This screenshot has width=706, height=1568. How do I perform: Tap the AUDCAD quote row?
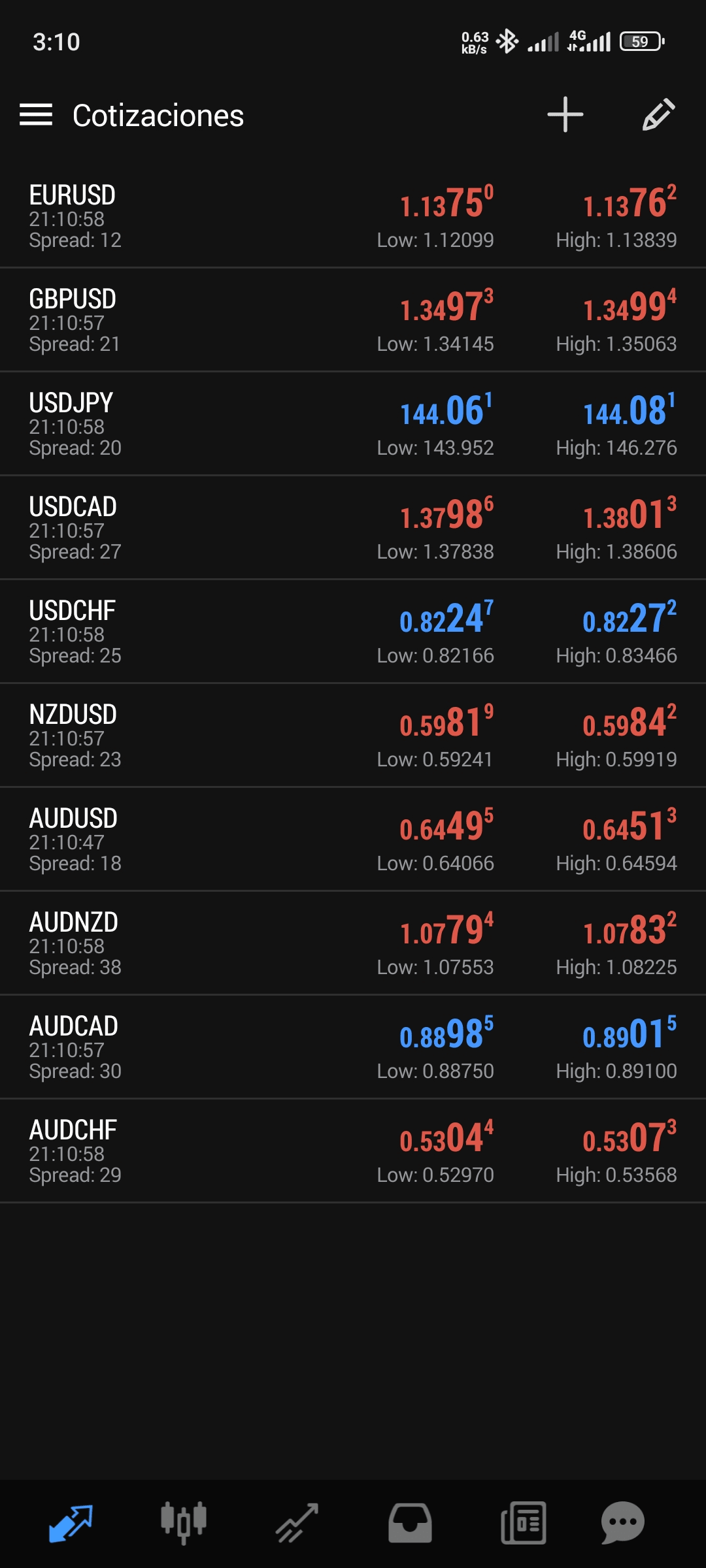coord(353,1047)
